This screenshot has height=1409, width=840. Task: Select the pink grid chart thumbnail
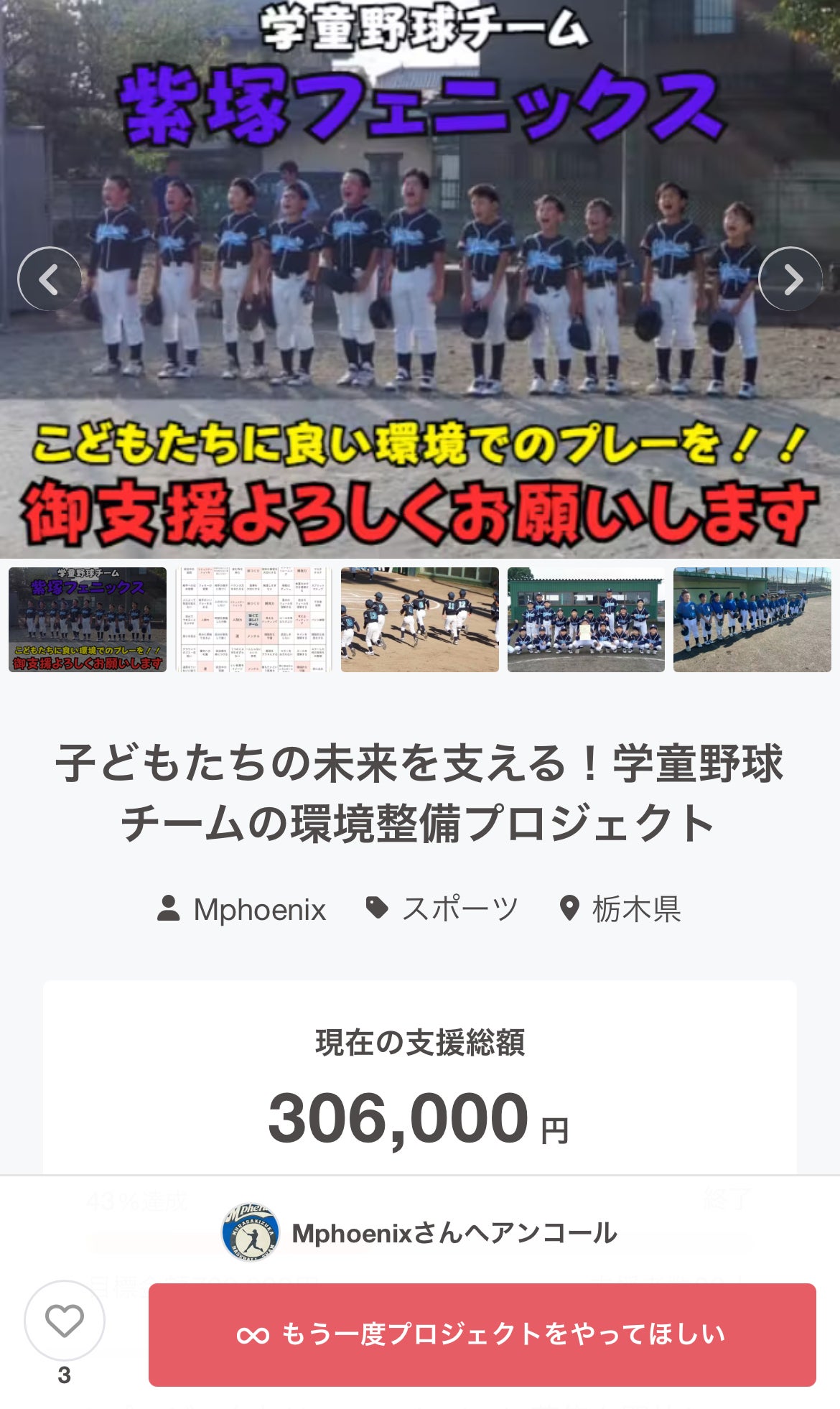point(253,620)
